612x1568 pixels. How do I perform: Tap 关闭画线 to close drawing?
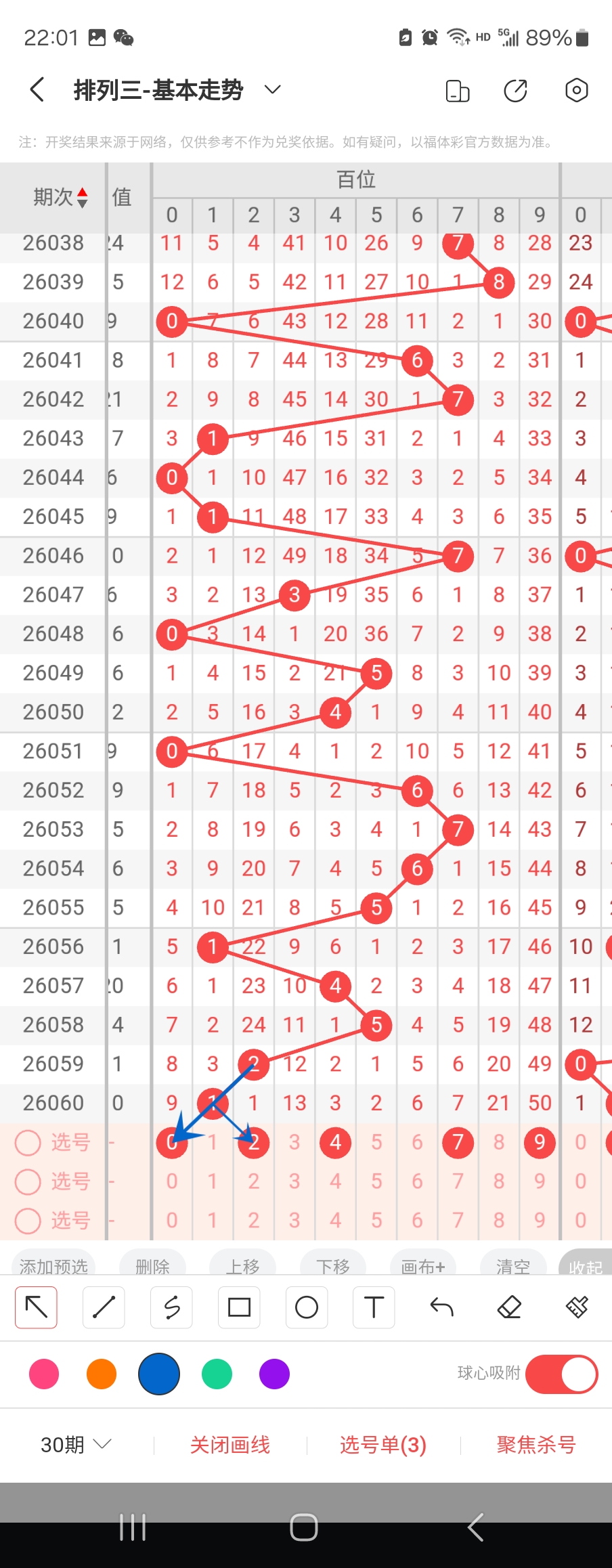point(230,1445)
